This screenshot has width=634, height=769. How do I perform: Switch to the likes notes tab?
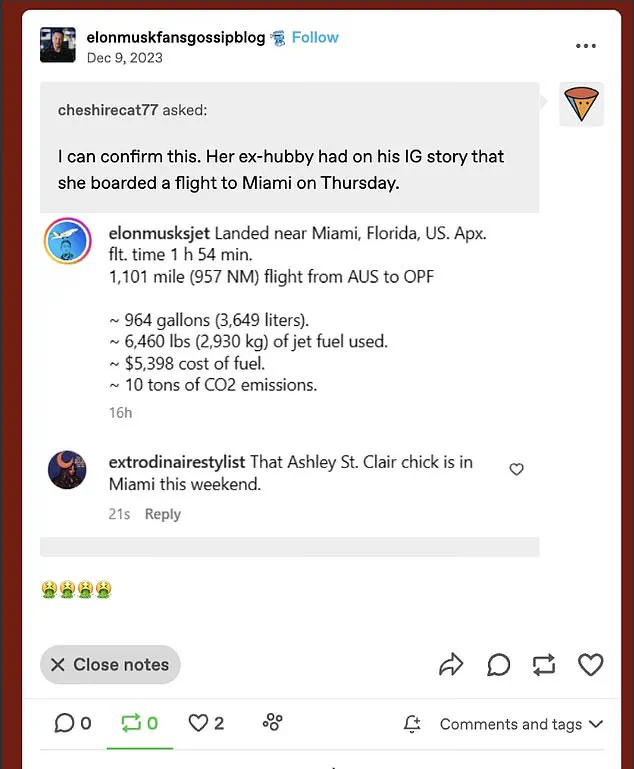206,723
